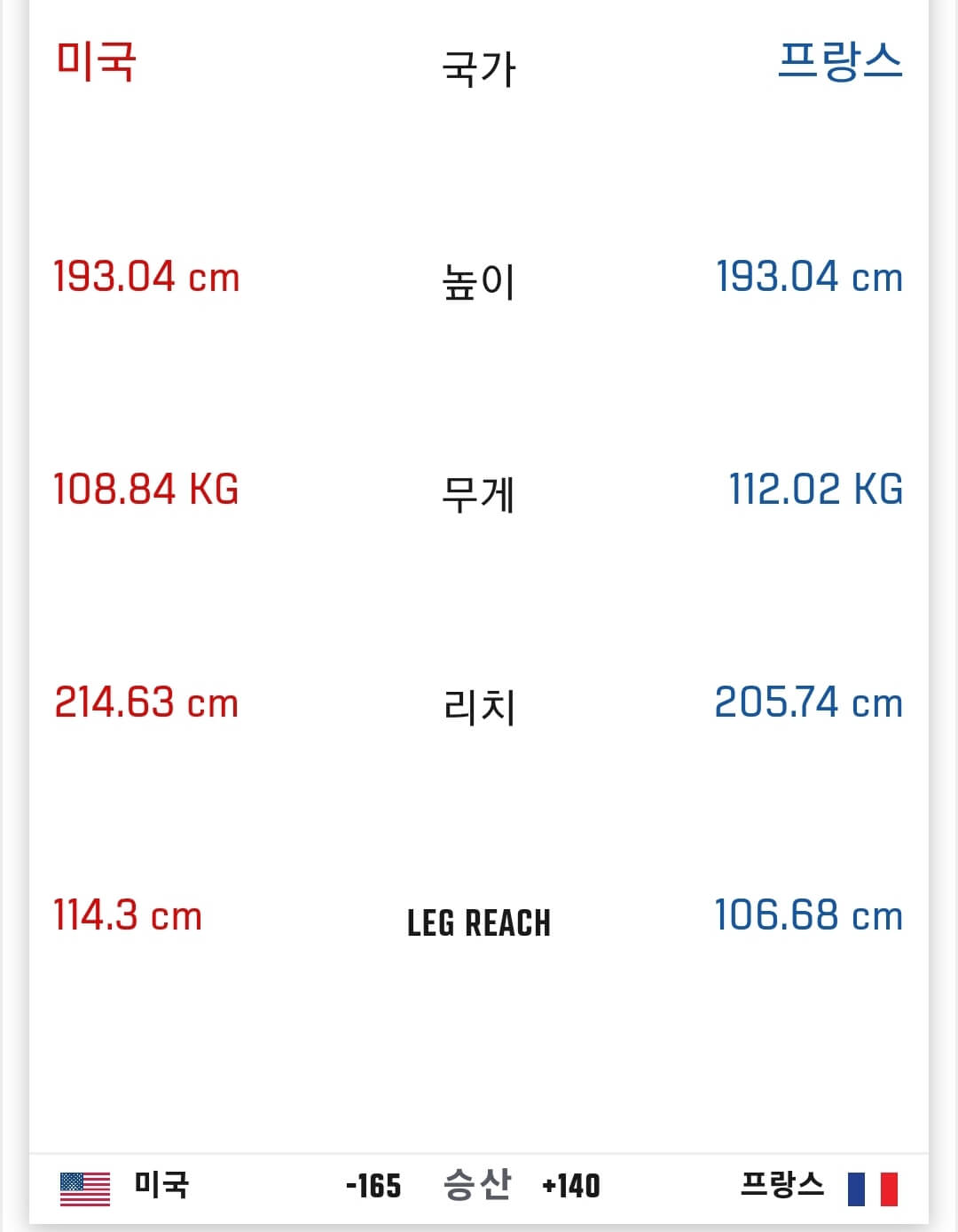This screenshot has height=1232, width=958.
Task: Select the American fighter's -165 odds
Action: tap(373, 1184)
